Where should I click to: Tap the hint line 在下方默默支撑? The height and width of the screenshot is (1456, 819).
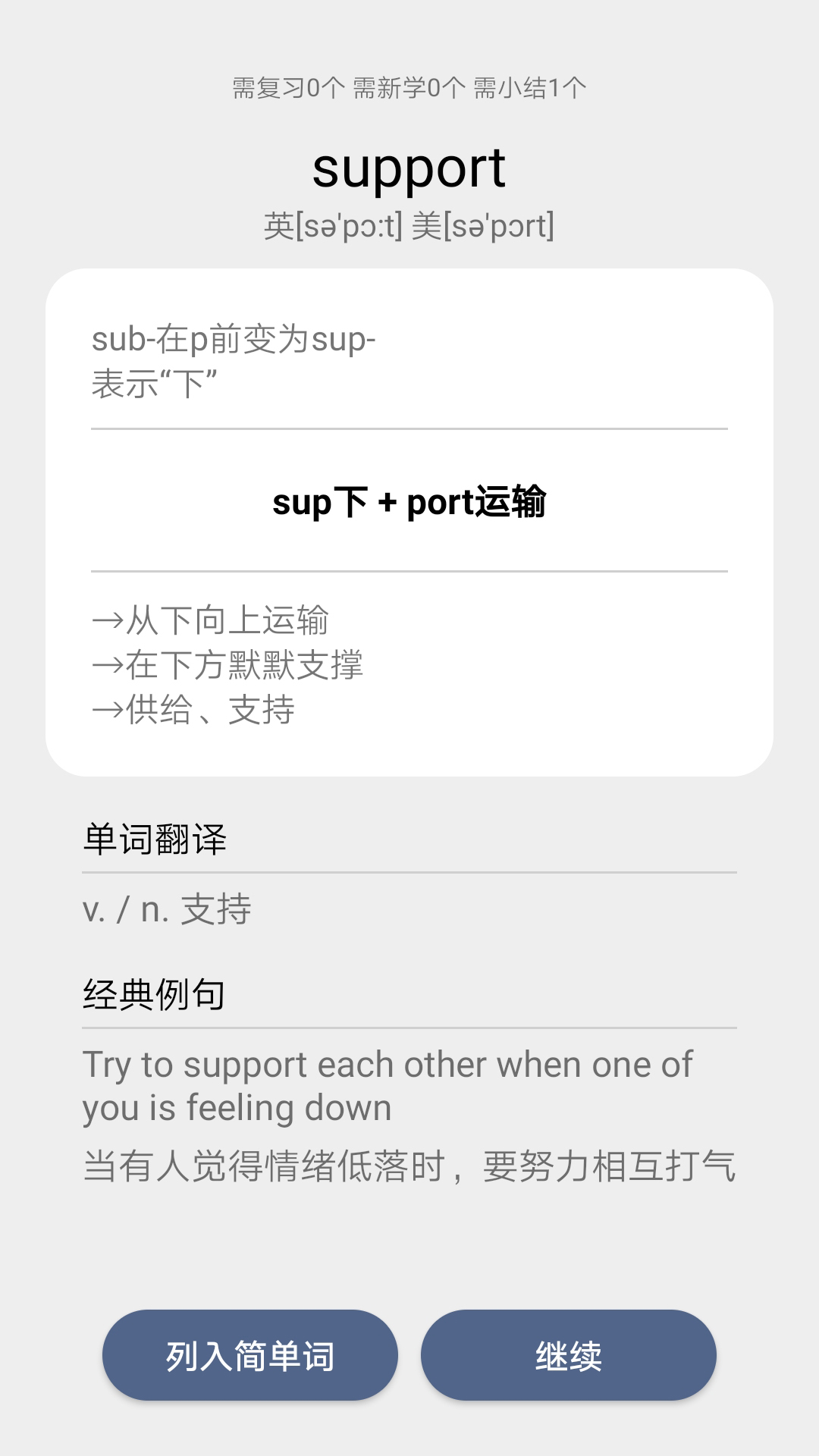click(x=224, y=666)
